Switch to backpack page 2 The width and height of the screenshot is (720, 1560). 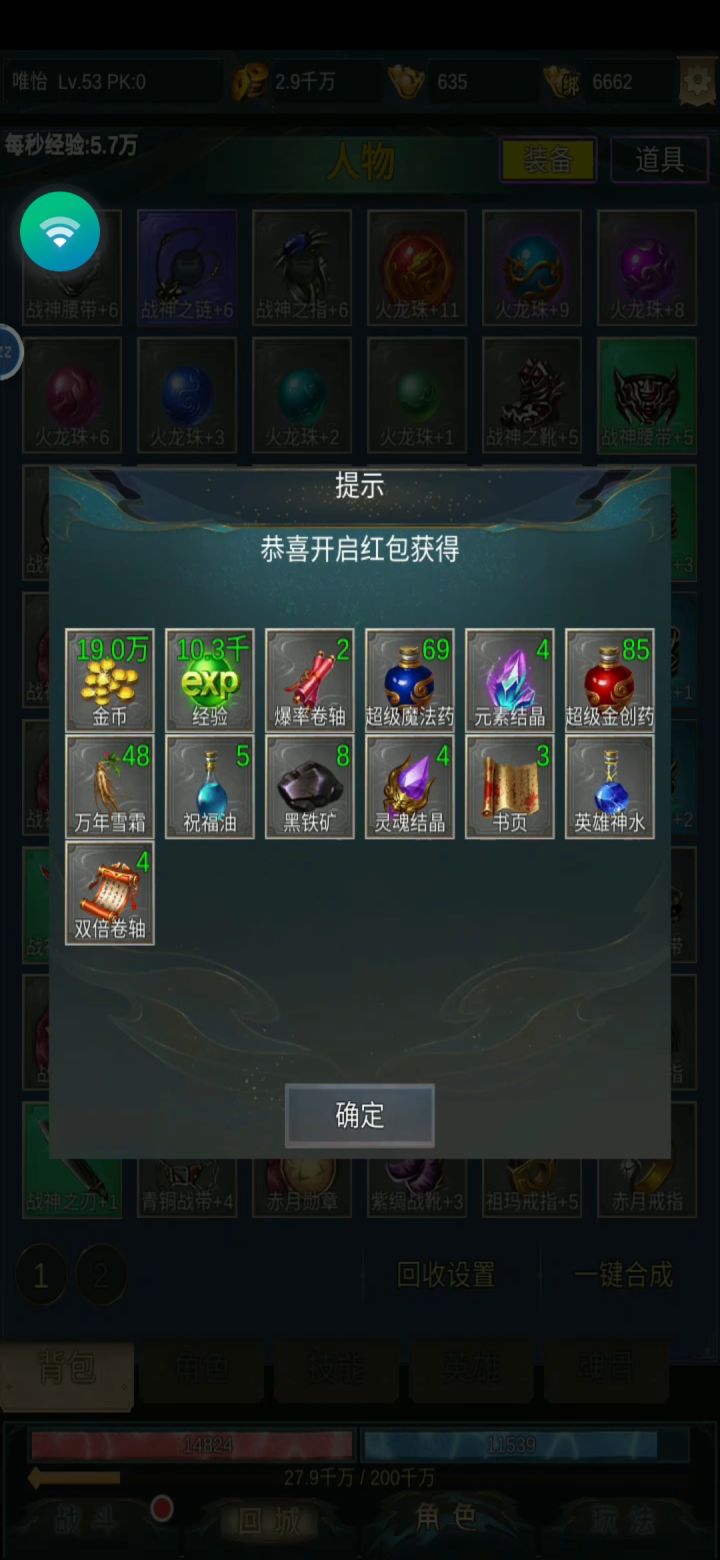(101, 1276)
